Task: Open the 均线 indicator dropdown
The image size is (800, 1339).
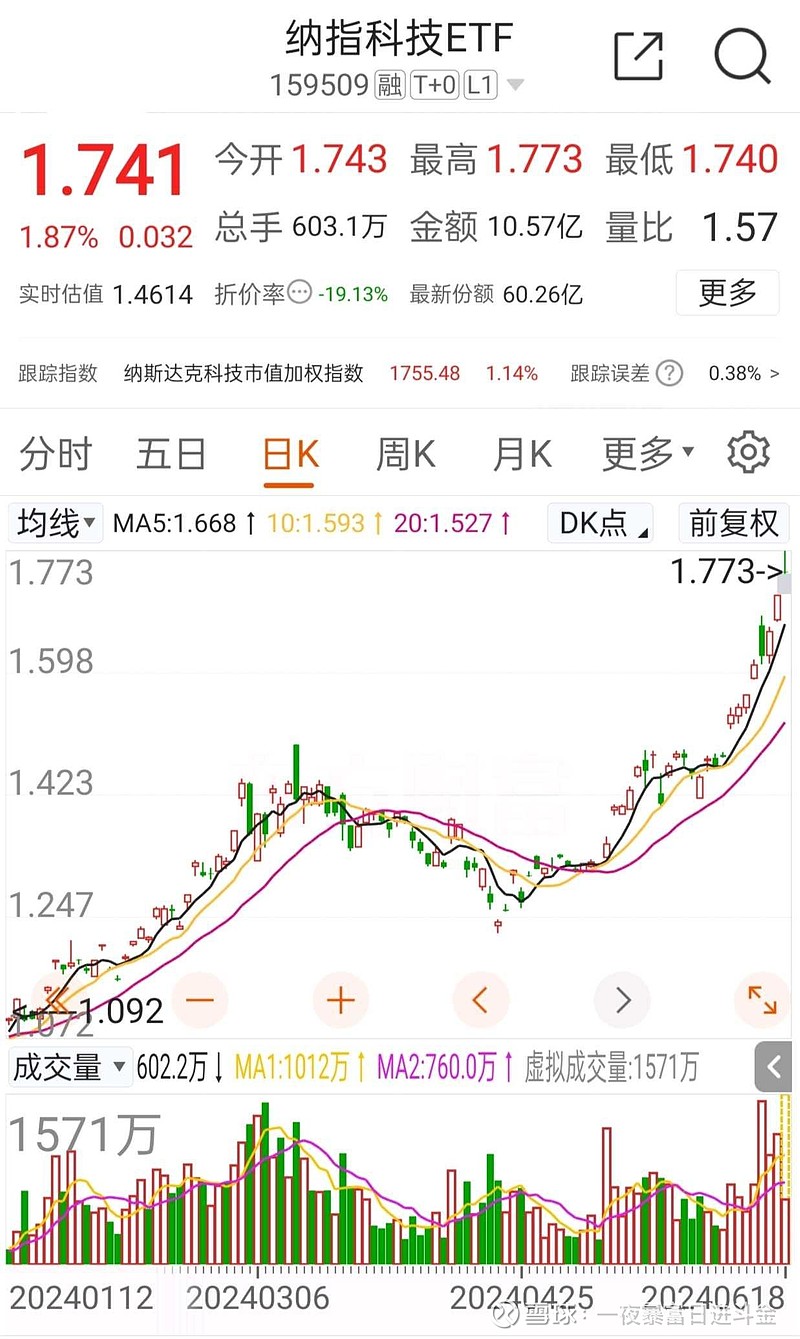Action: click(x=56, y=522)
